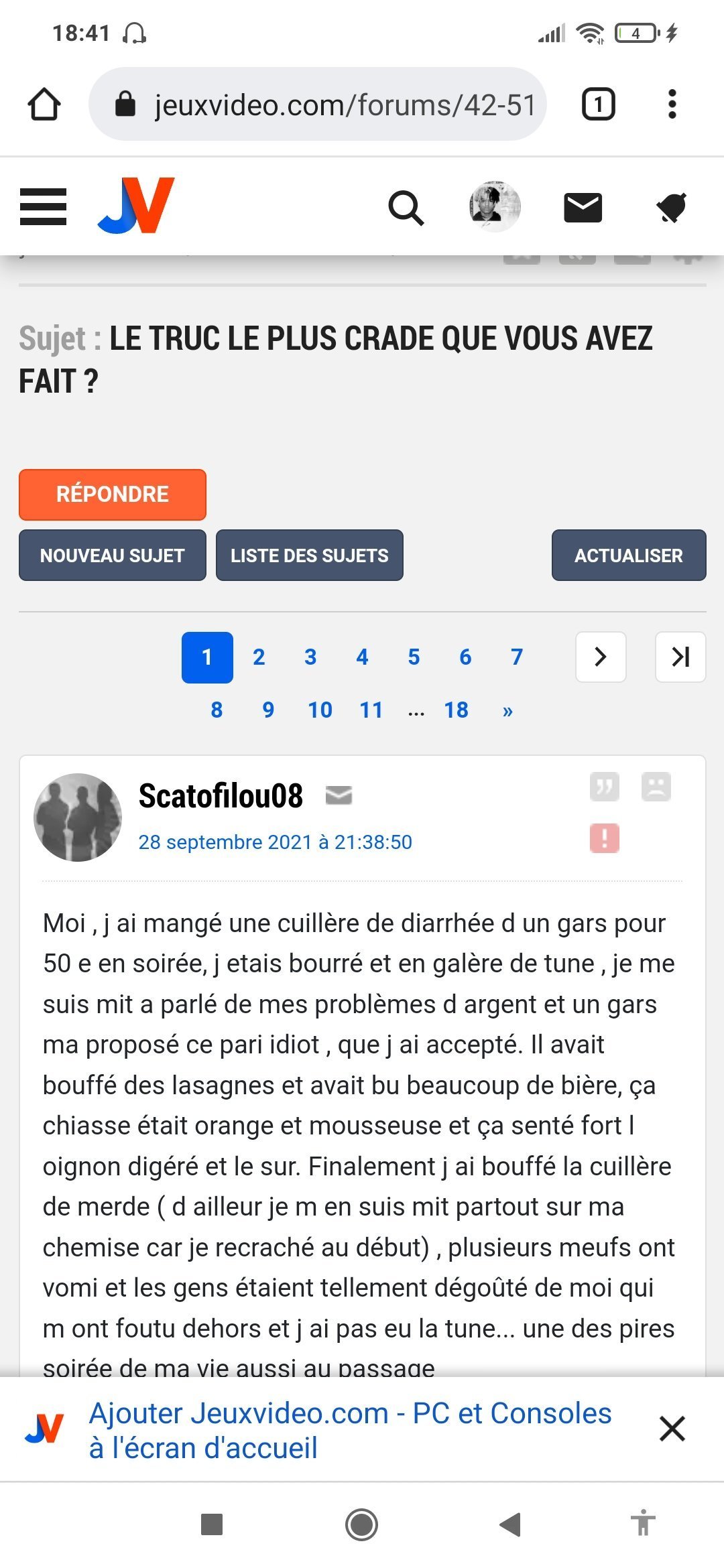Jump to the last page
This screenshot has height=1568, width=724.
click(680, 657)
